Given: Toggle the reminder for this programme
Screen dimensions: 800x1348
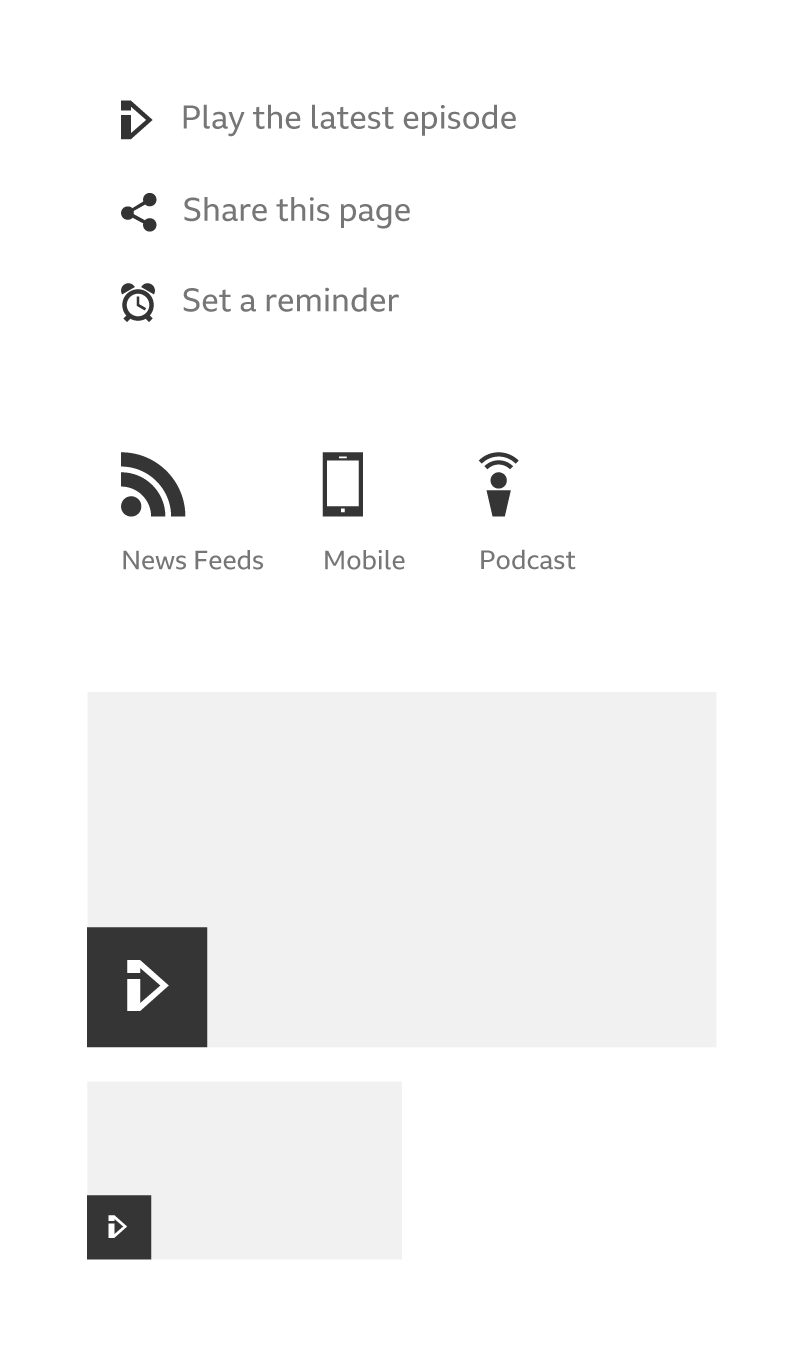Looking at the screenshot, I should point(290,301).
